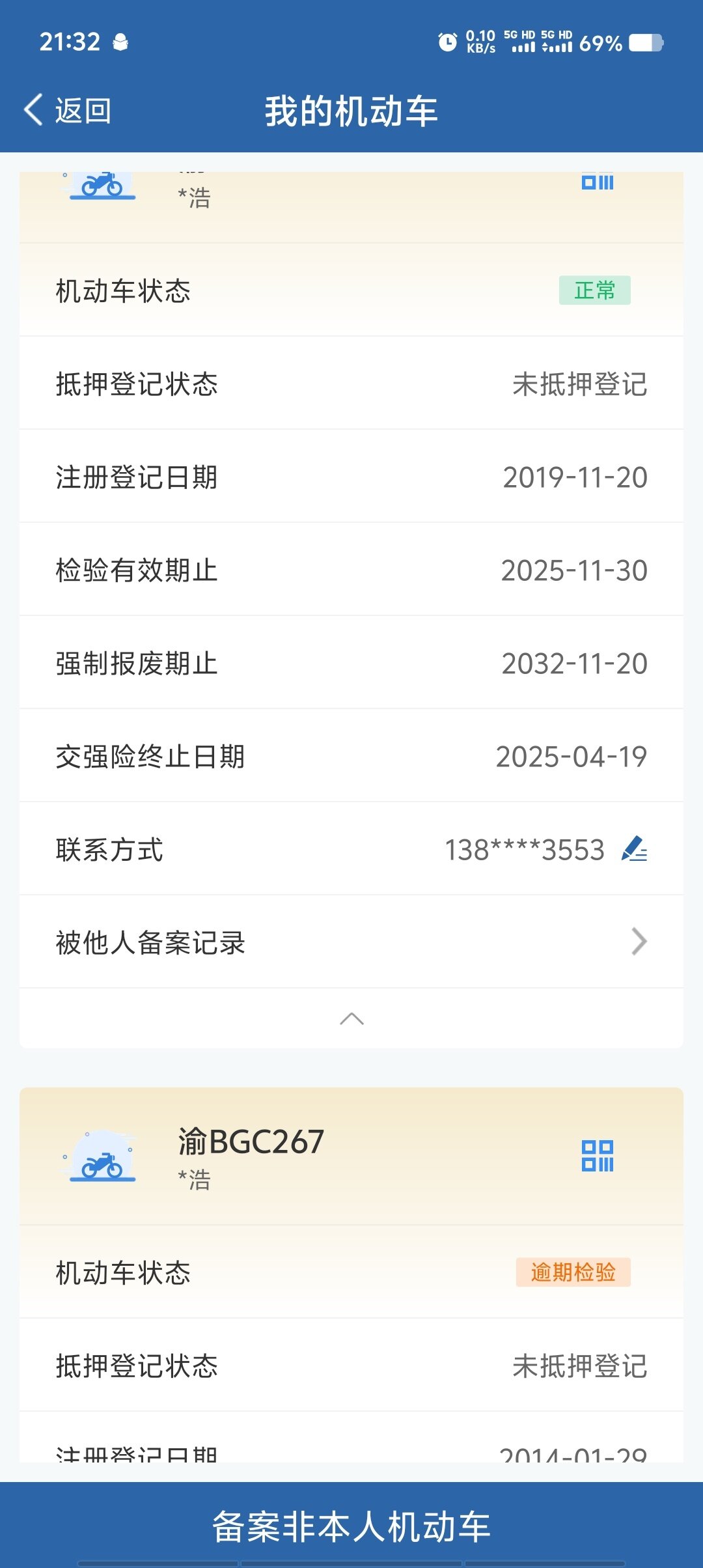
Task: Edit the contact number 138****3553
Action: [x=634, y=849]
